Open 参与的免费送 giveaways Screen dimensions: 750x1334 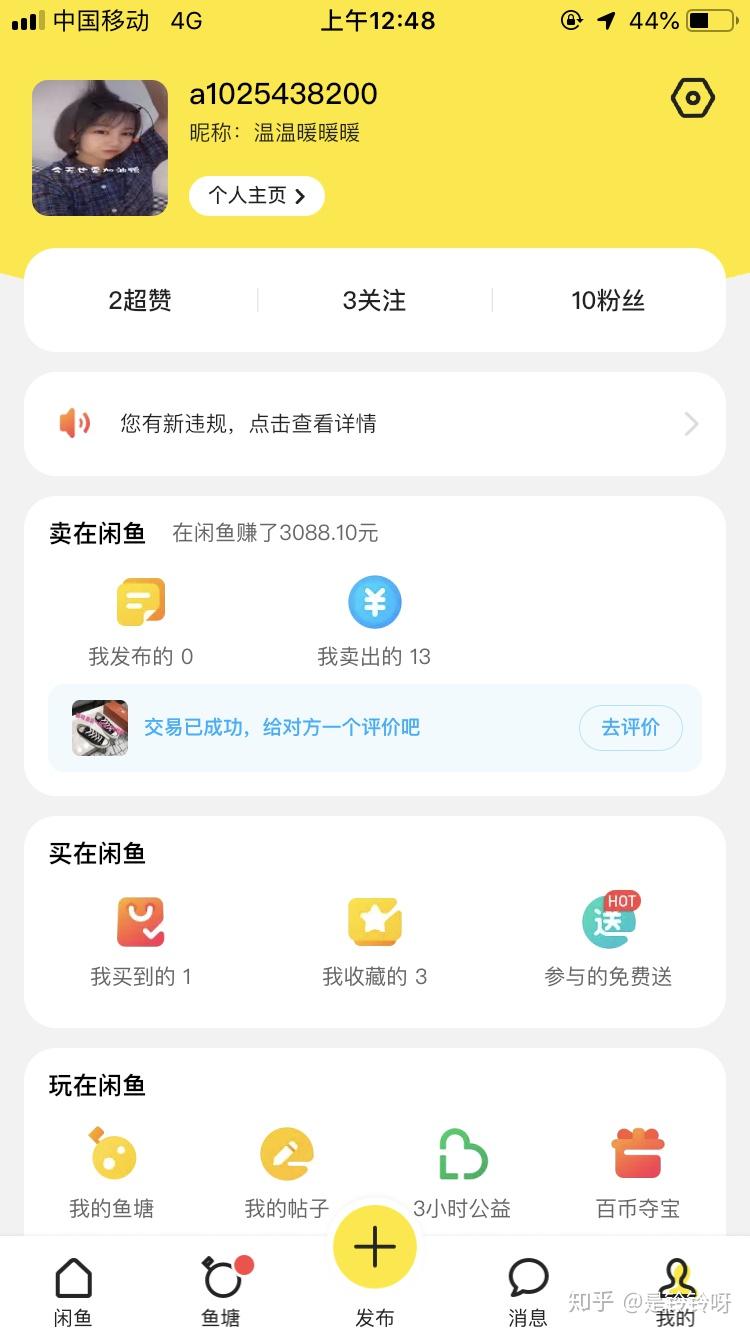click(608, 941)
